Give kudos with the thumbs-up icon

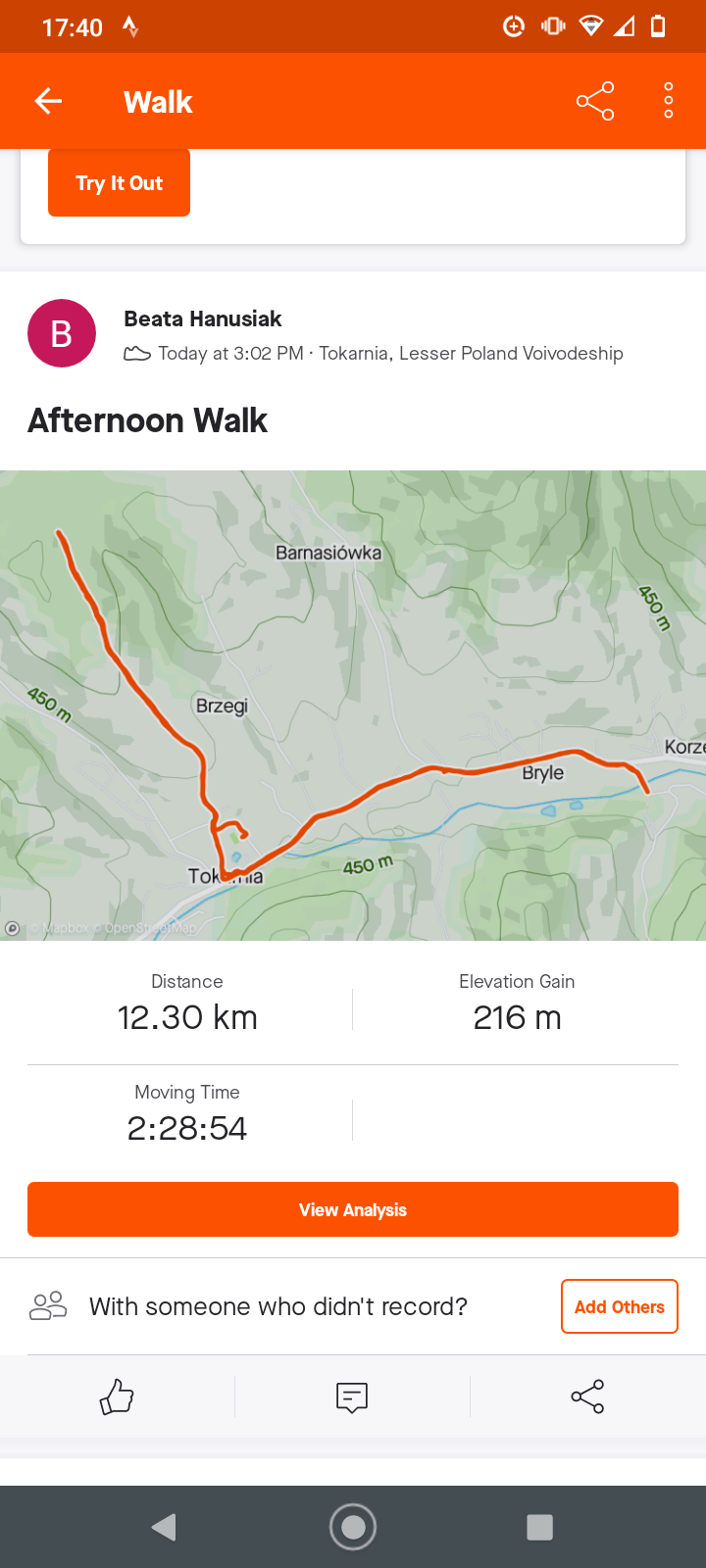click(x=117, y=1396)
